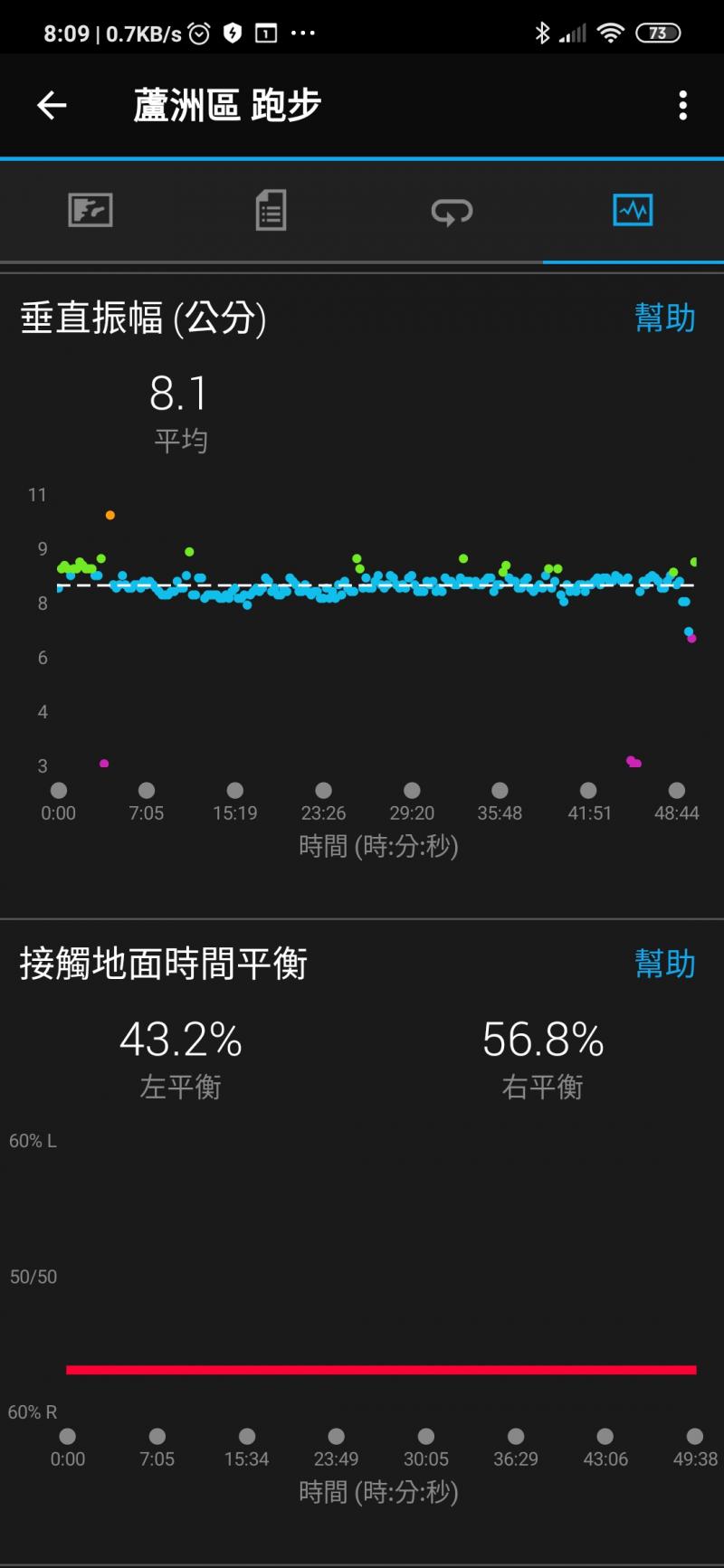
Task: Go back using the arrow icon
Action: click(52, 106)
